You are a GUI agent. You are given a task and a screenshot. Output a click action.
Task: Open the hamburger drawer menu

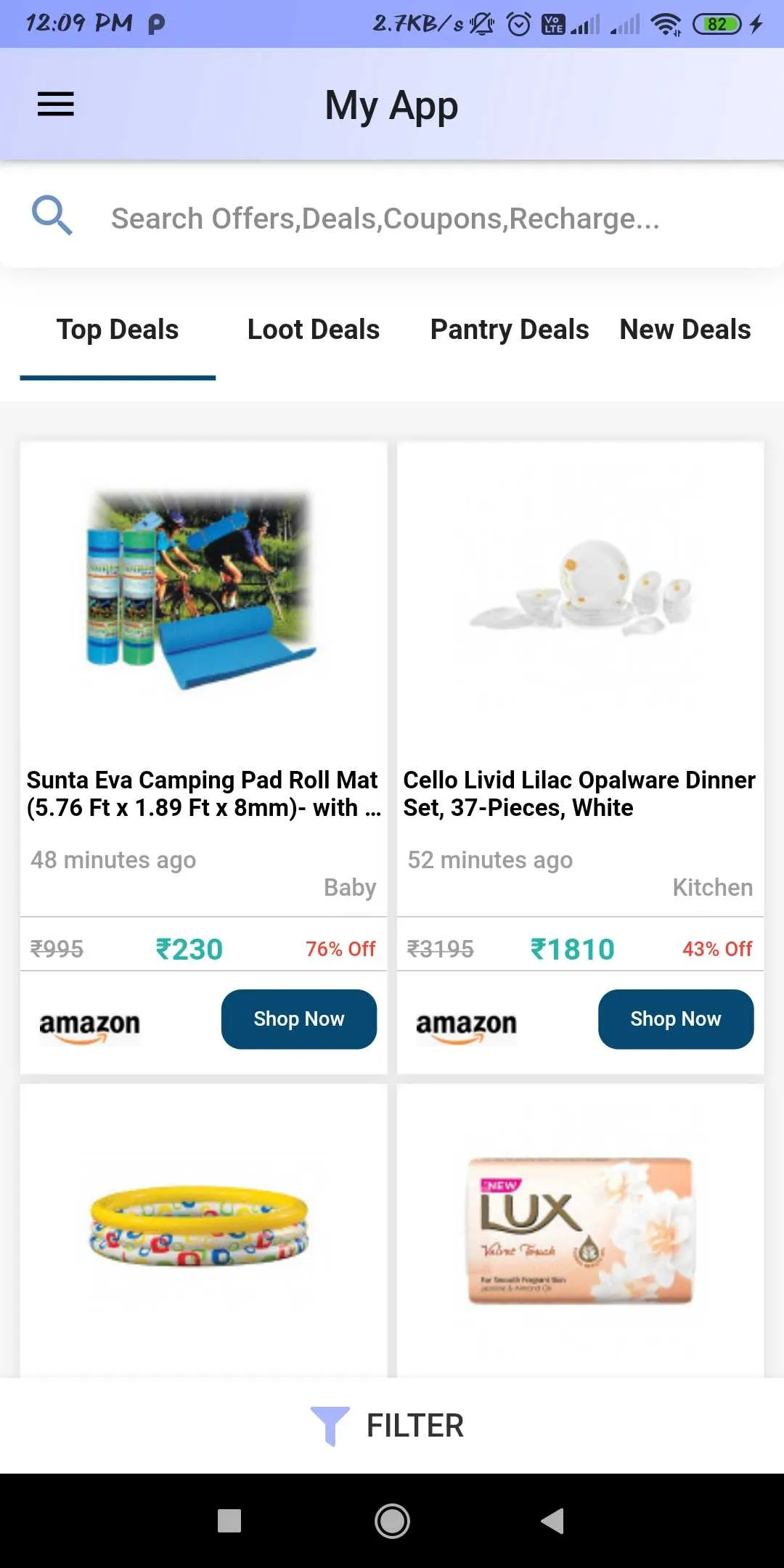pyautogui.click(x=55, y=104)
